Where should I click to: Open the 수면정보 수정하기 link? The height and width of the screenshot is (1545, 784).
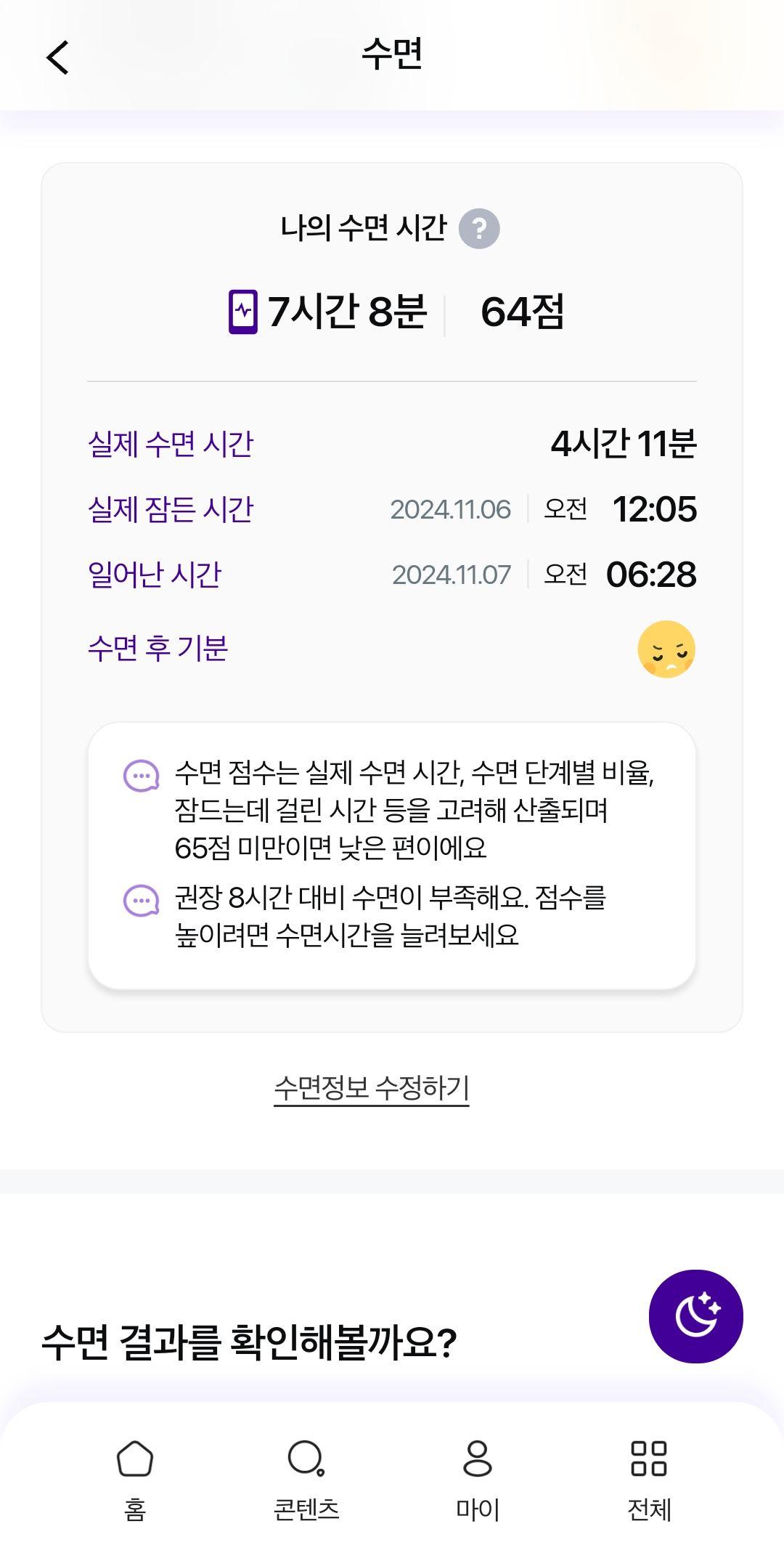[371, 1088]
